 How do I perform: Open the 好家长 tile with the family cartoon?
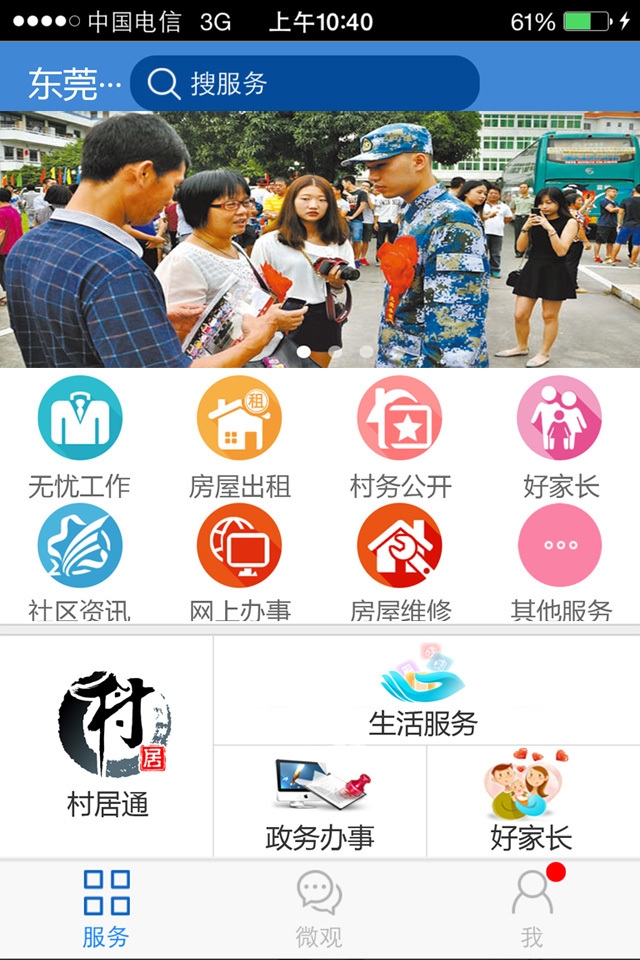point(532,803)
